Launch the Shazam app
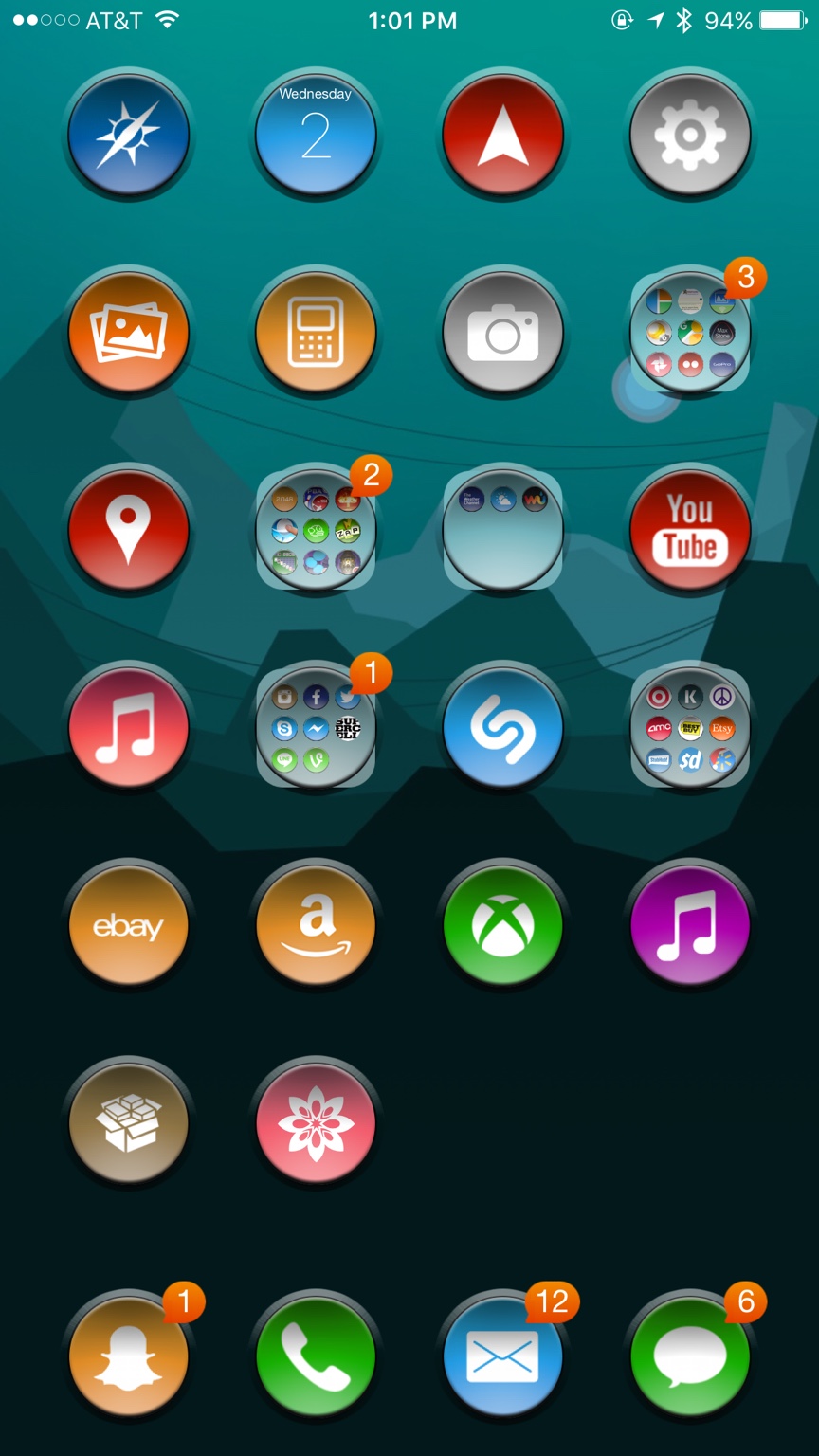 pyautogui.click(x=503, y=727)
